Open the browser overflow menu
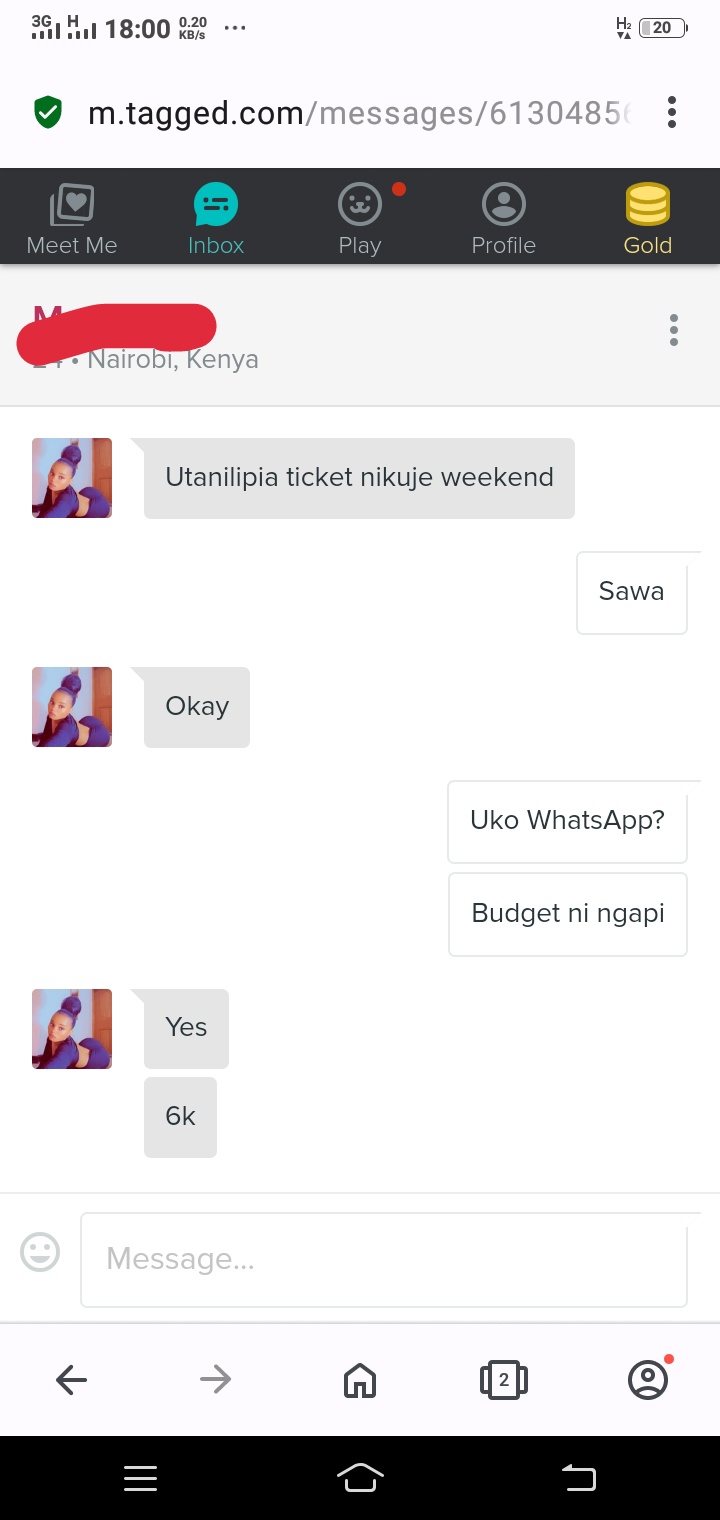720x1520 pixels. (x=672, y=112)
